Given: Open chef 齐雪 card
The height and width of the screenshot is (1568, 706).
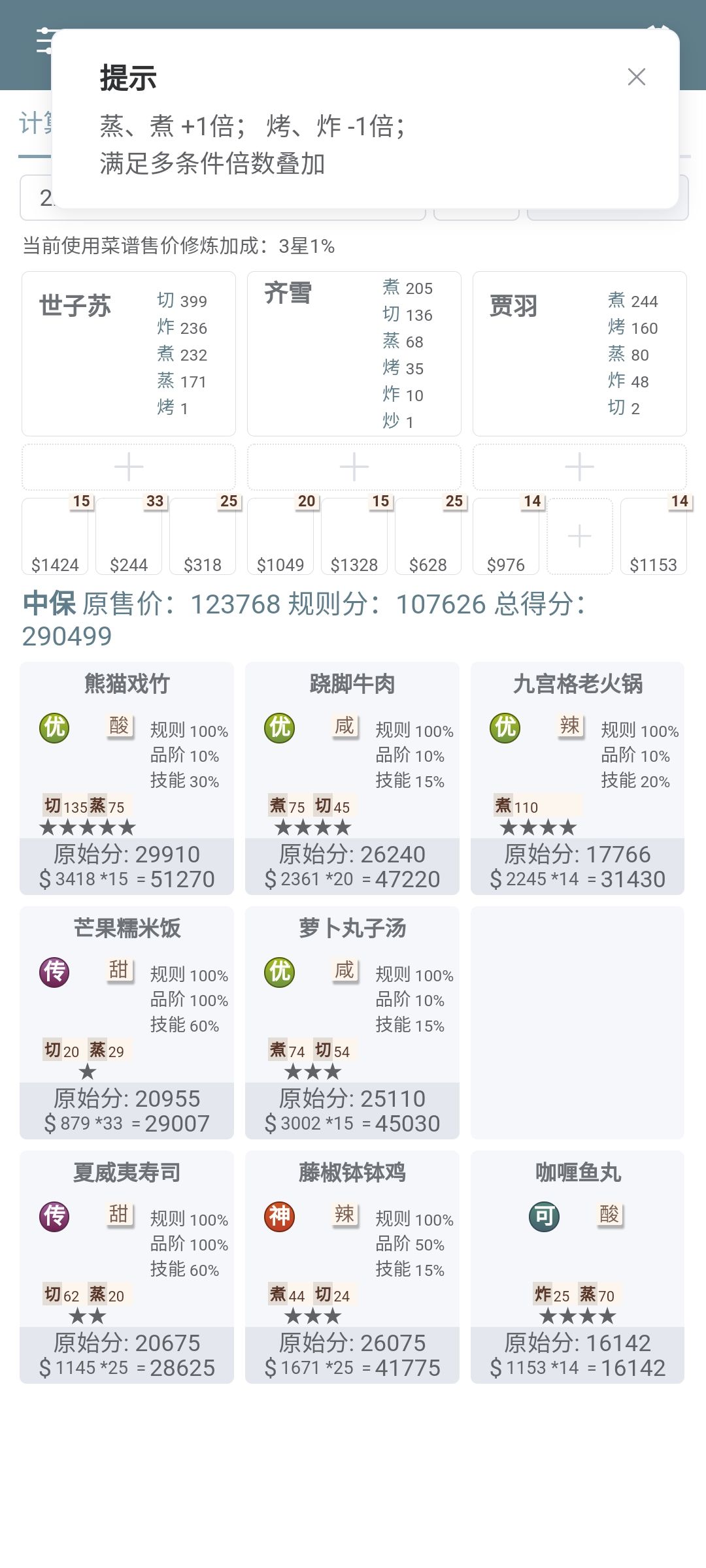Looking at the screenshot, I should (x=354, y=354).
